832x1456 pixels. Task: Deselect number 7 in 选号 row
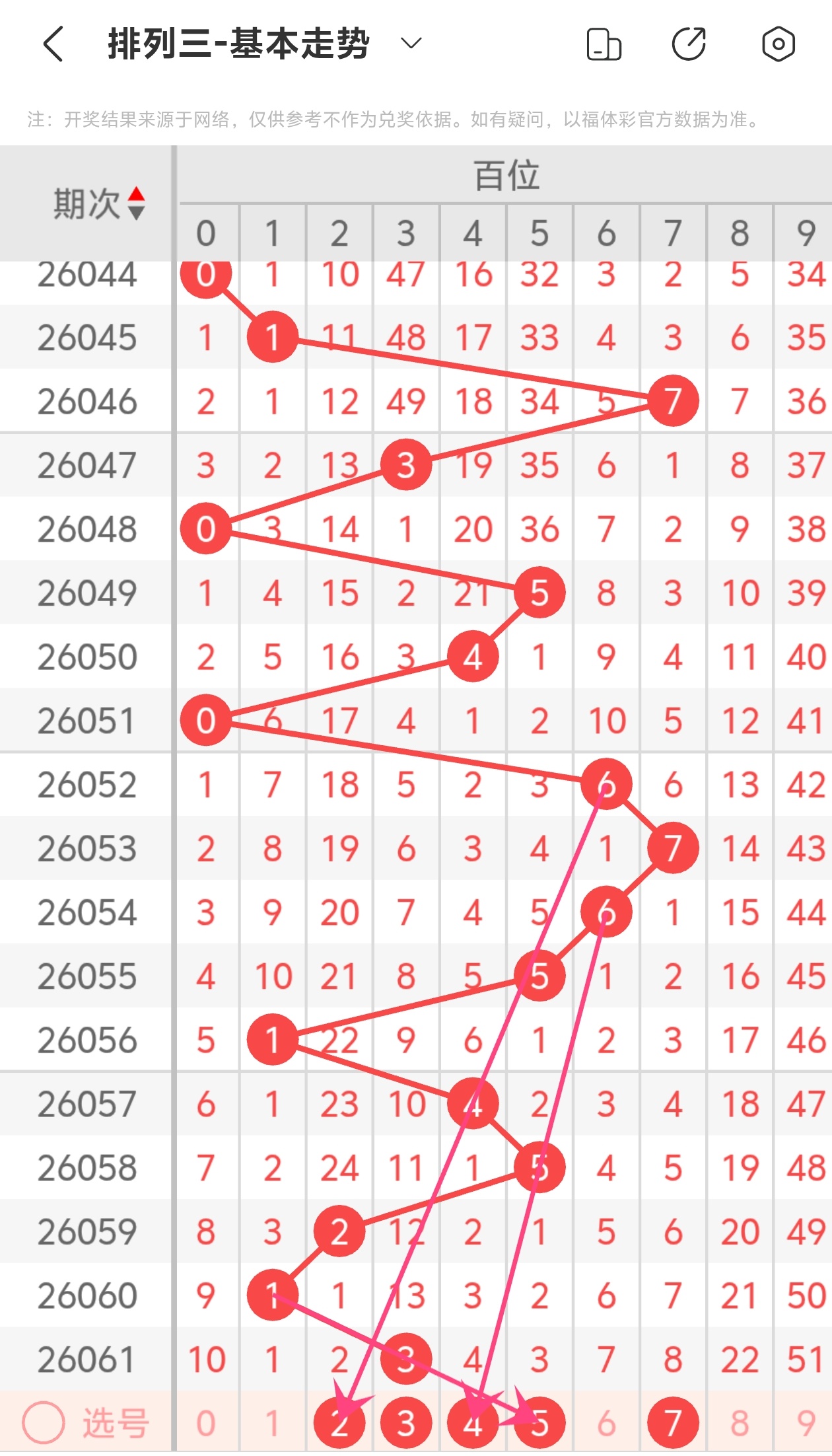(x=673, y=1423)
